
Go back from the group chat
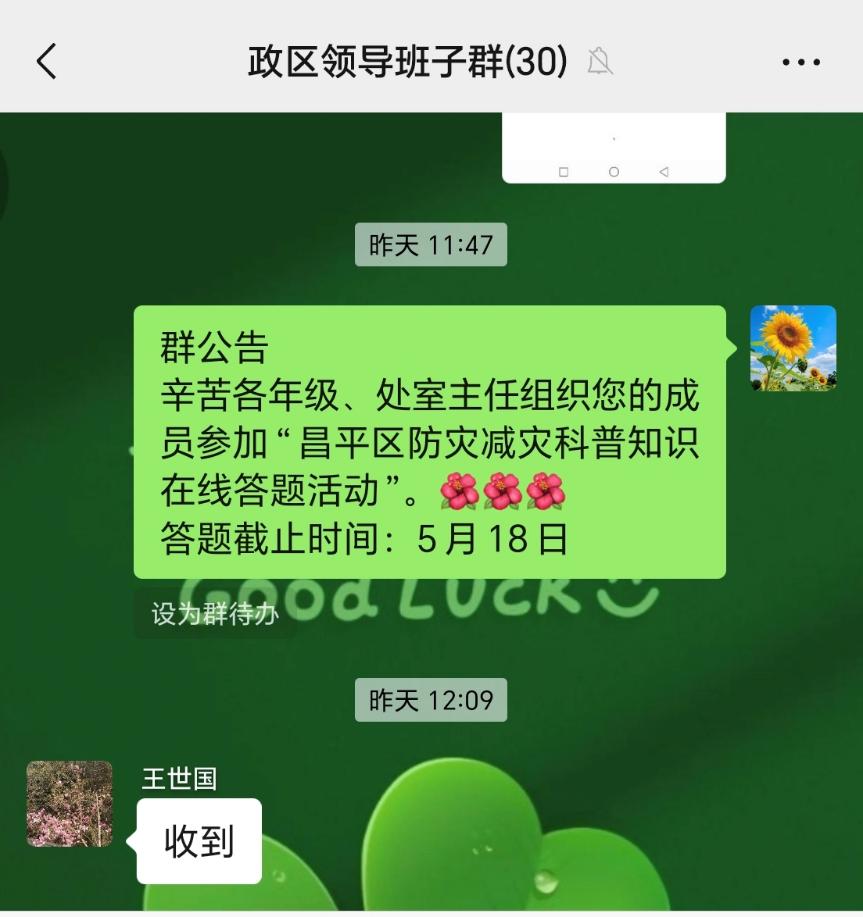point(47,62)
